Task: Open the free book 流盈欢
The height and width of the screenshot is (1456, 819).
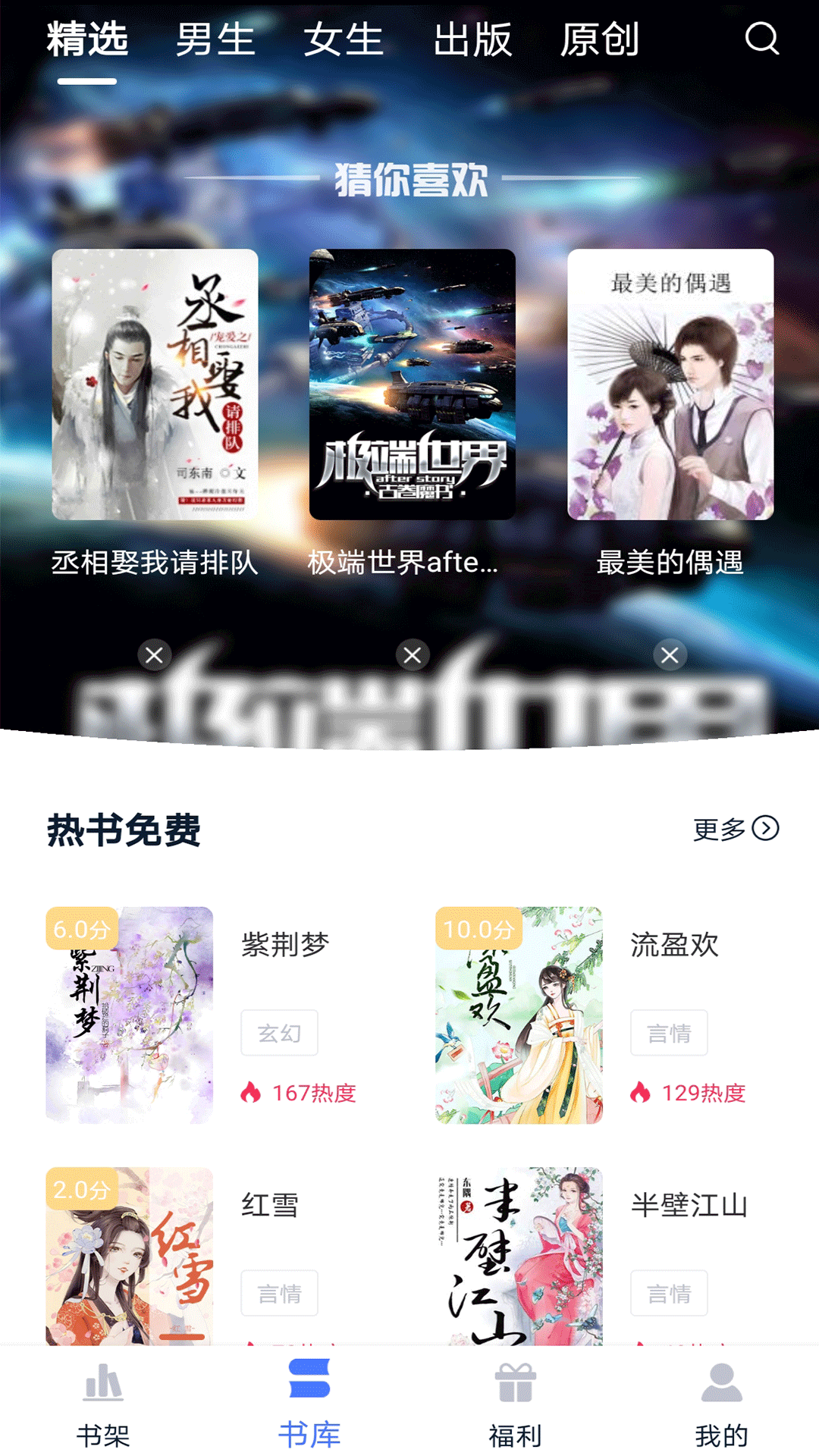Action: (x=519, y=1015)
